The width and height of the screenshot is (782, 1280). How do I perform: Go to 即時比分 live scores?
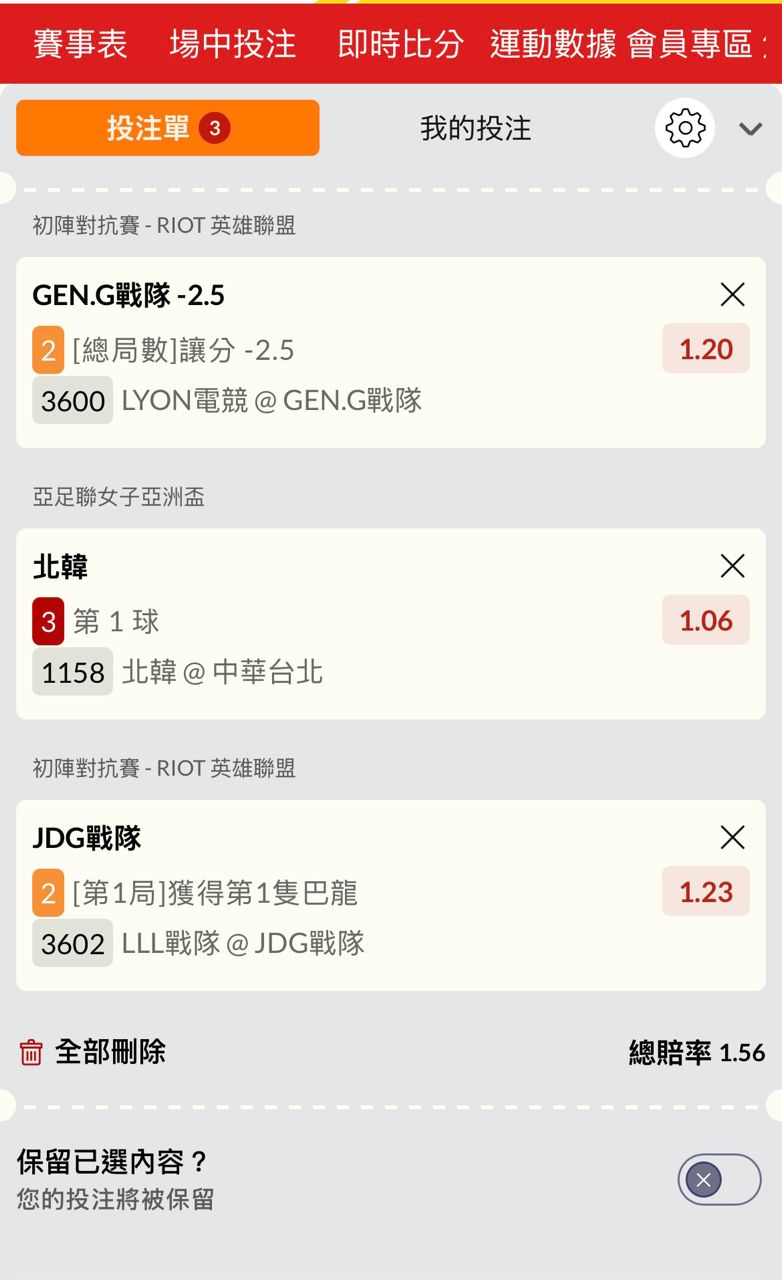coord(400,45)
